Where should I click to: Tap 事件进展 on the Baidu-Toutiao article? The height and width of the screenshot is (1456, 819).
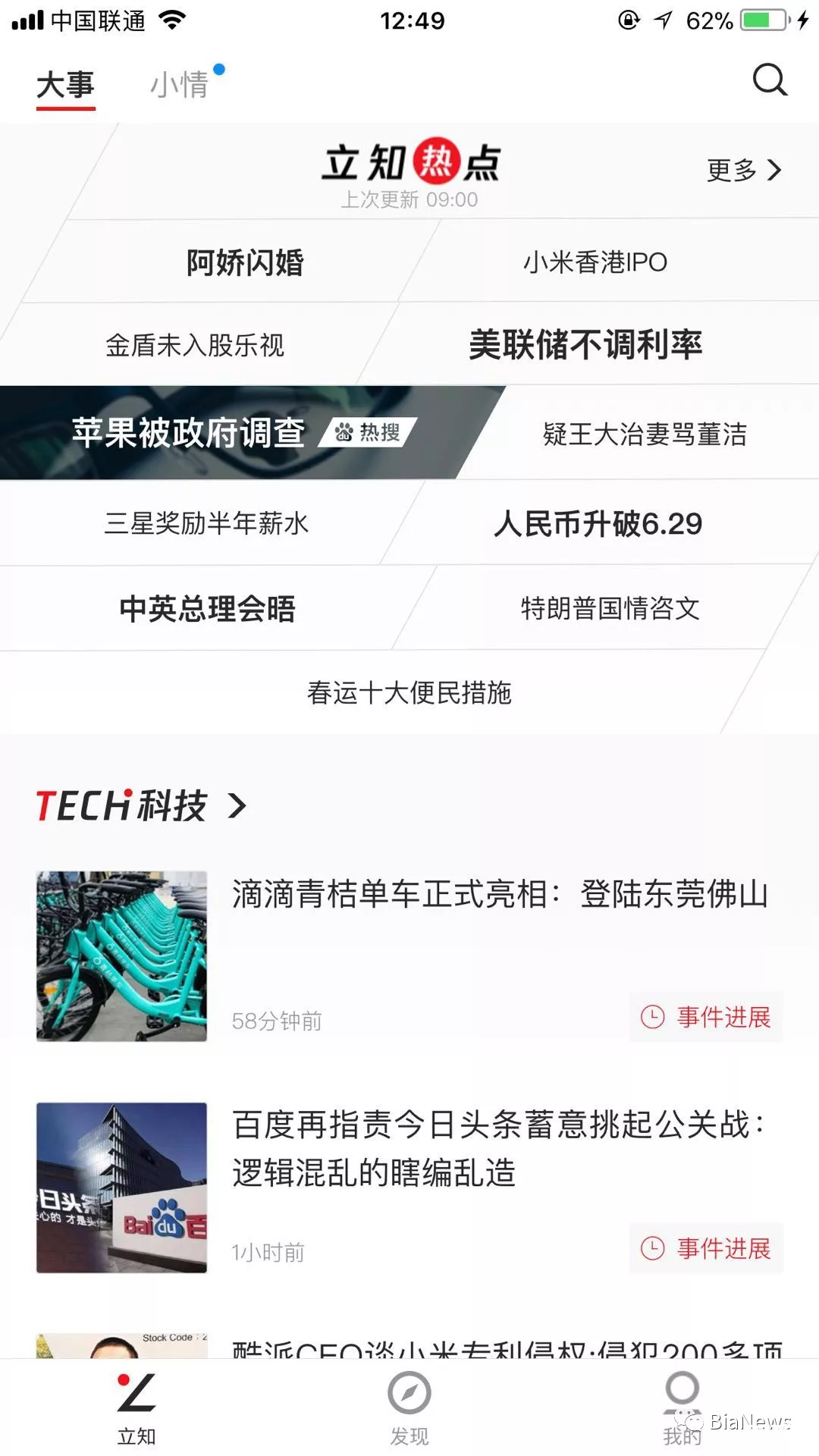707,1248
